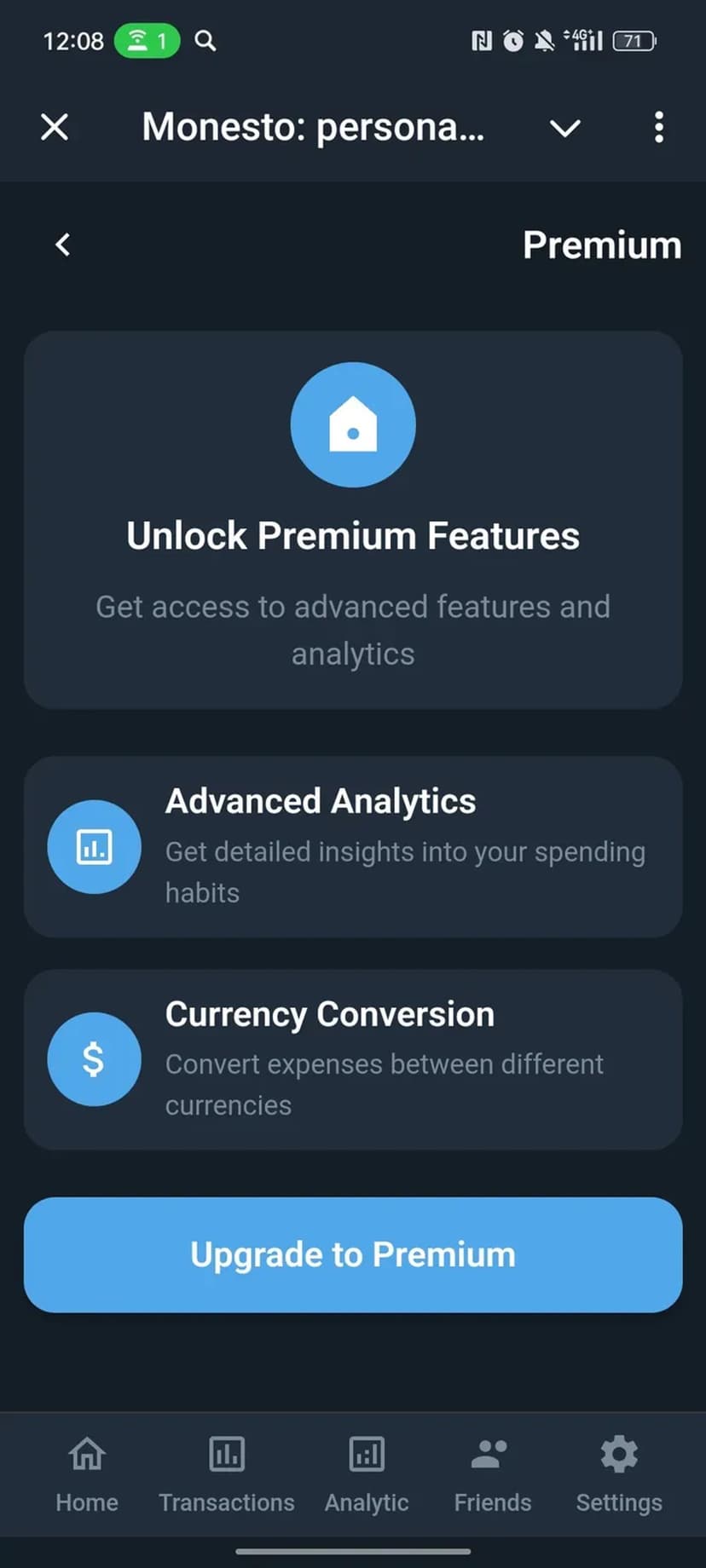Tap Upgrade to Premium button

[x=353, y=1254]
